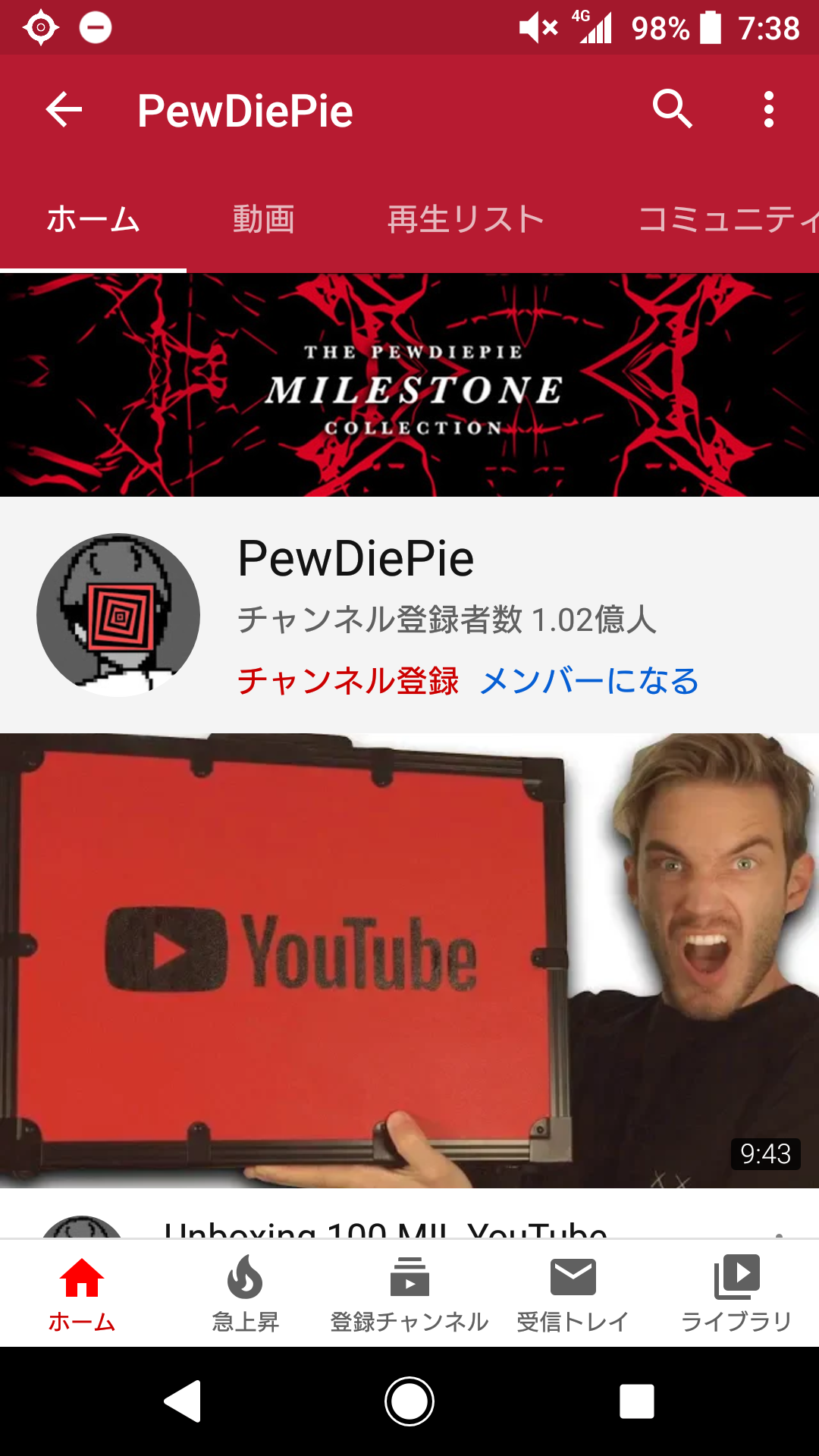819x1456 pixels.
Task: Go to ホーム in bottom navigation
Action: tap(82, 1294)
